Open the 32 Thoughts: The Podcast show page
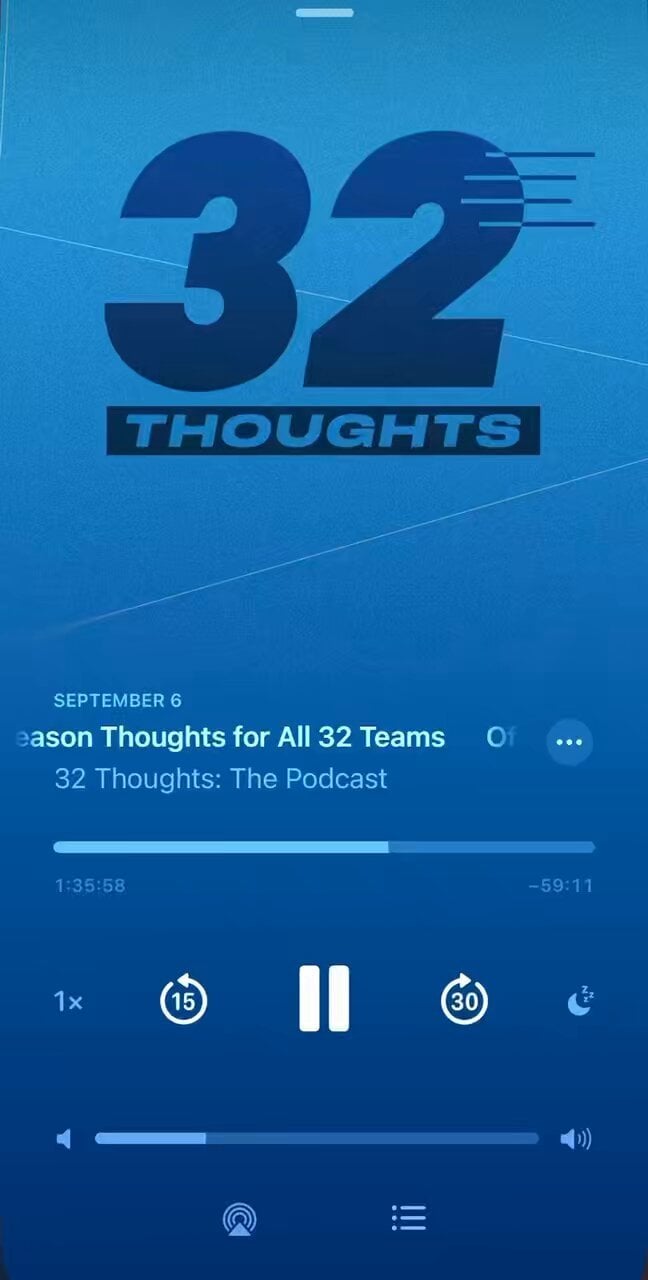 click(220, 779)
